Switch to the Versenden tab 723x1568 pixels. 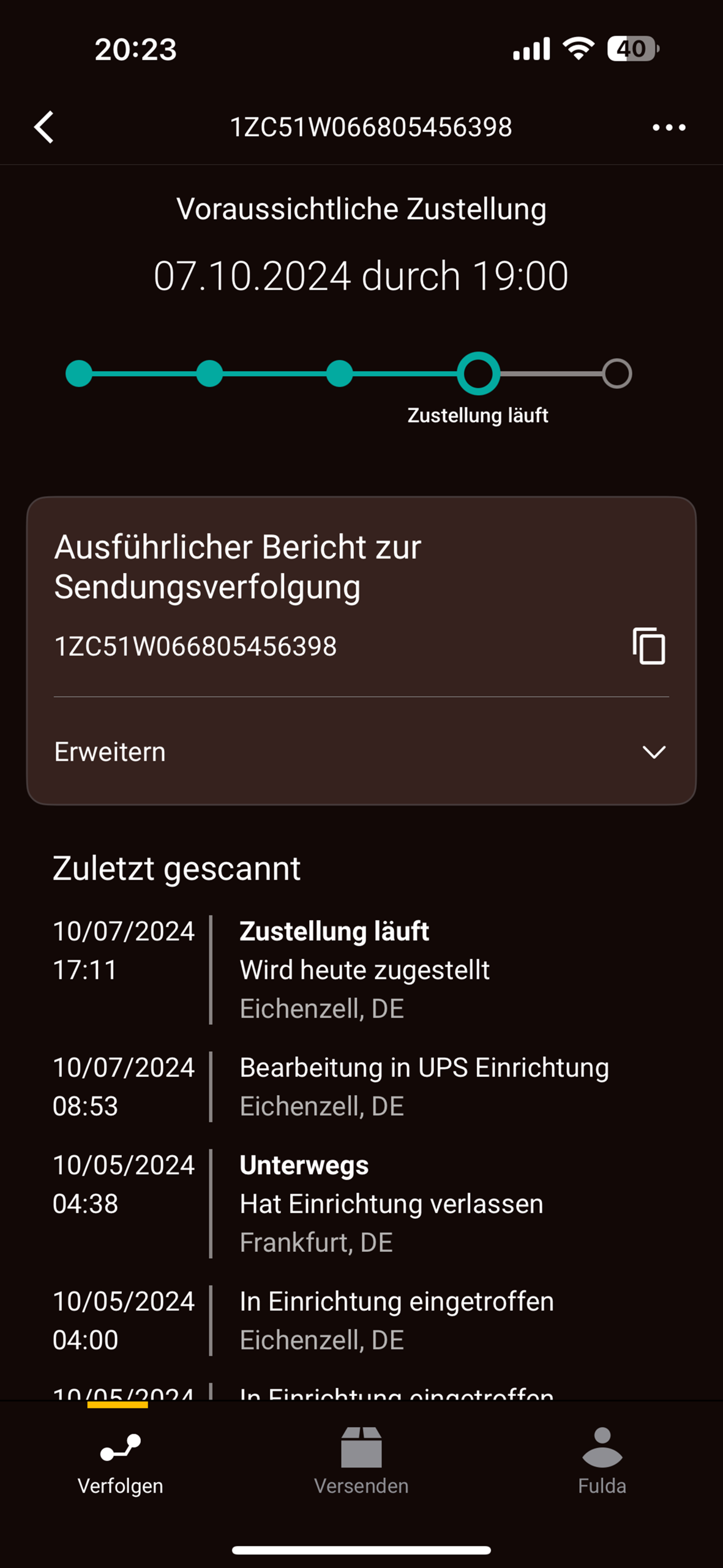click(x=361, y=1470)
